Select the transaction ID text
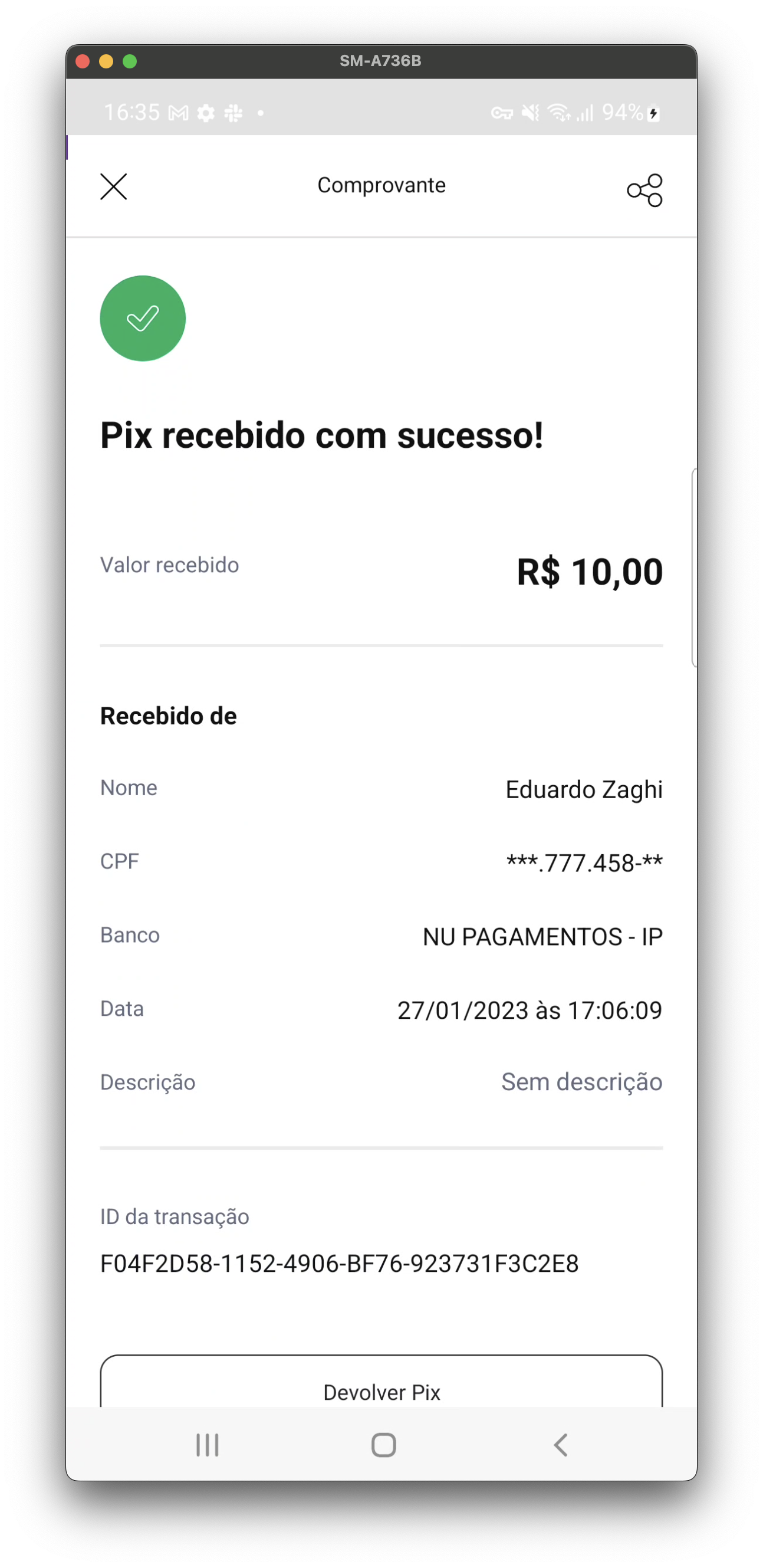The image size is (763, 1568). point(339,1263)
